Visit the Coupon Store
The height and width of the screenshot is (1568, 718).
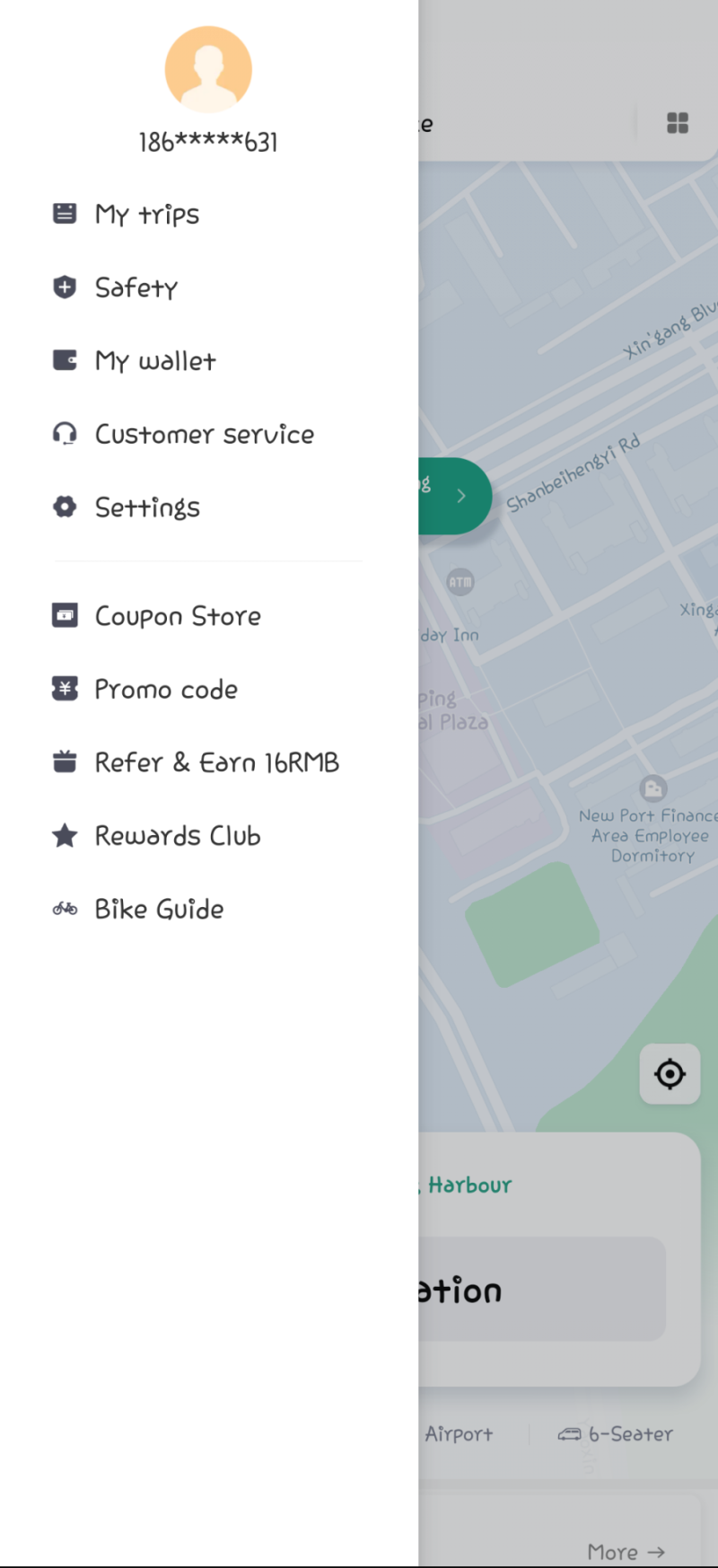pos(177,616)
